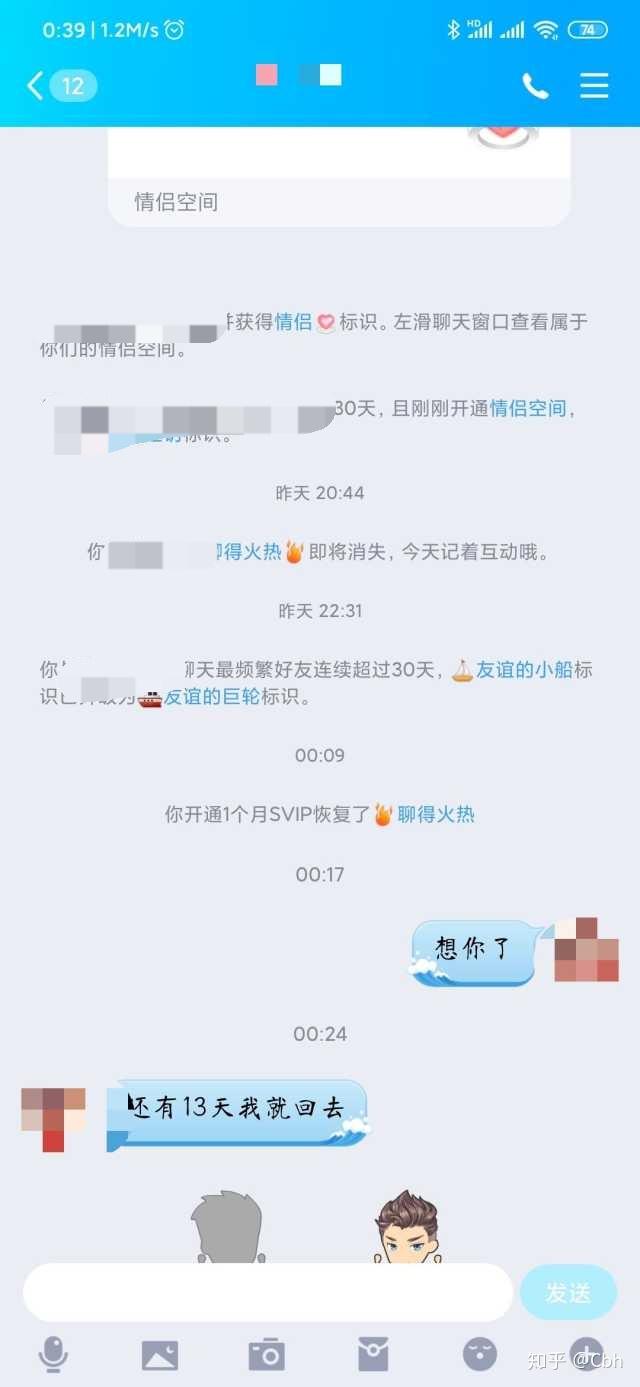Viewport: 640px width, 1387px height.
Task: Open the 友谊的小船 link
Action: (x=523, y=670)
